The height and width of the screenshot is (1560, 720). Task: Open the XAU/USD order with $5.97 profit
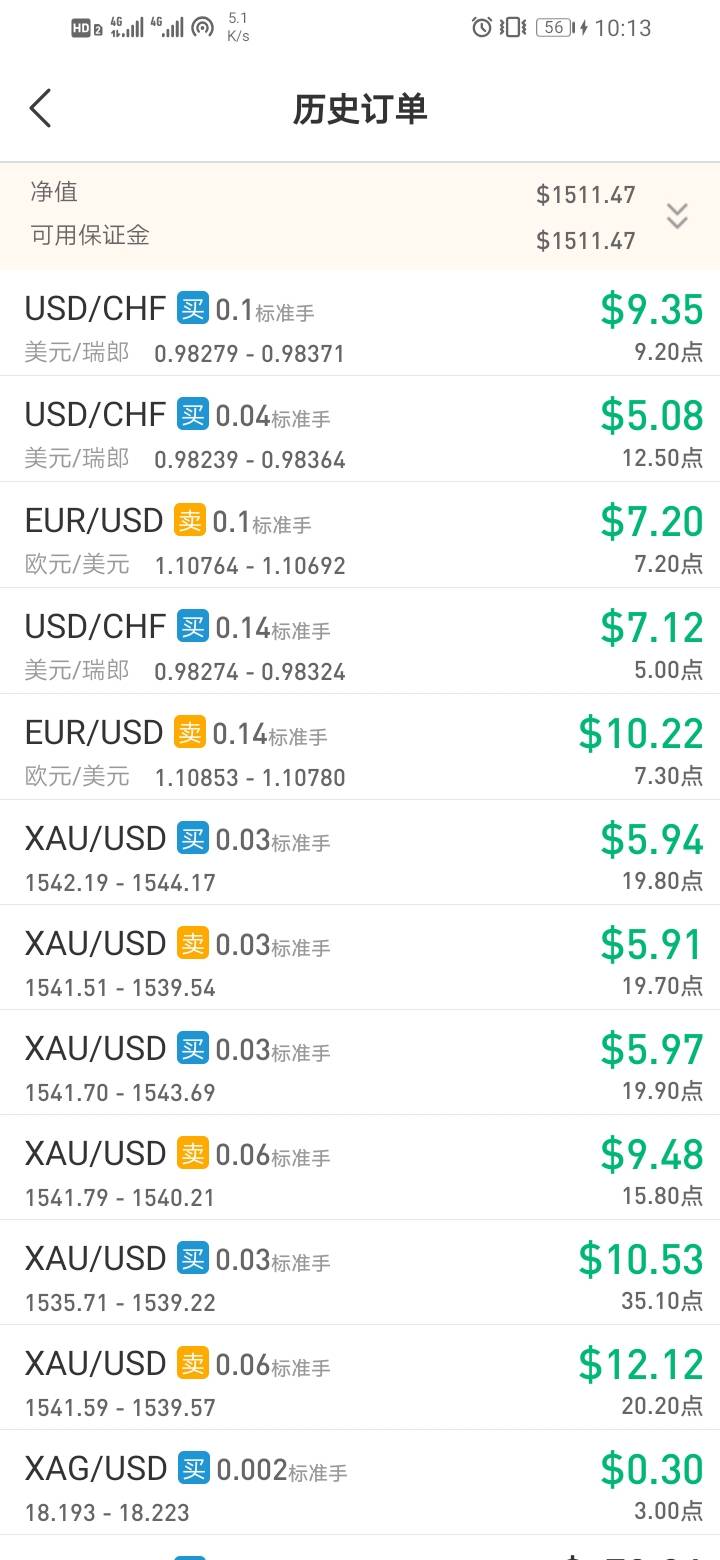coord(360,1067)
